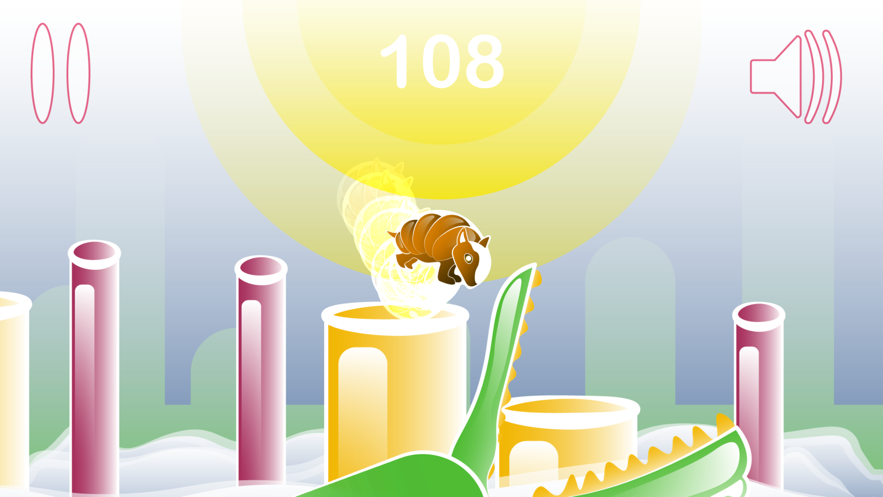Viewport: 883px width, 497px height.
Task: Pause the game
Action: 60,74
